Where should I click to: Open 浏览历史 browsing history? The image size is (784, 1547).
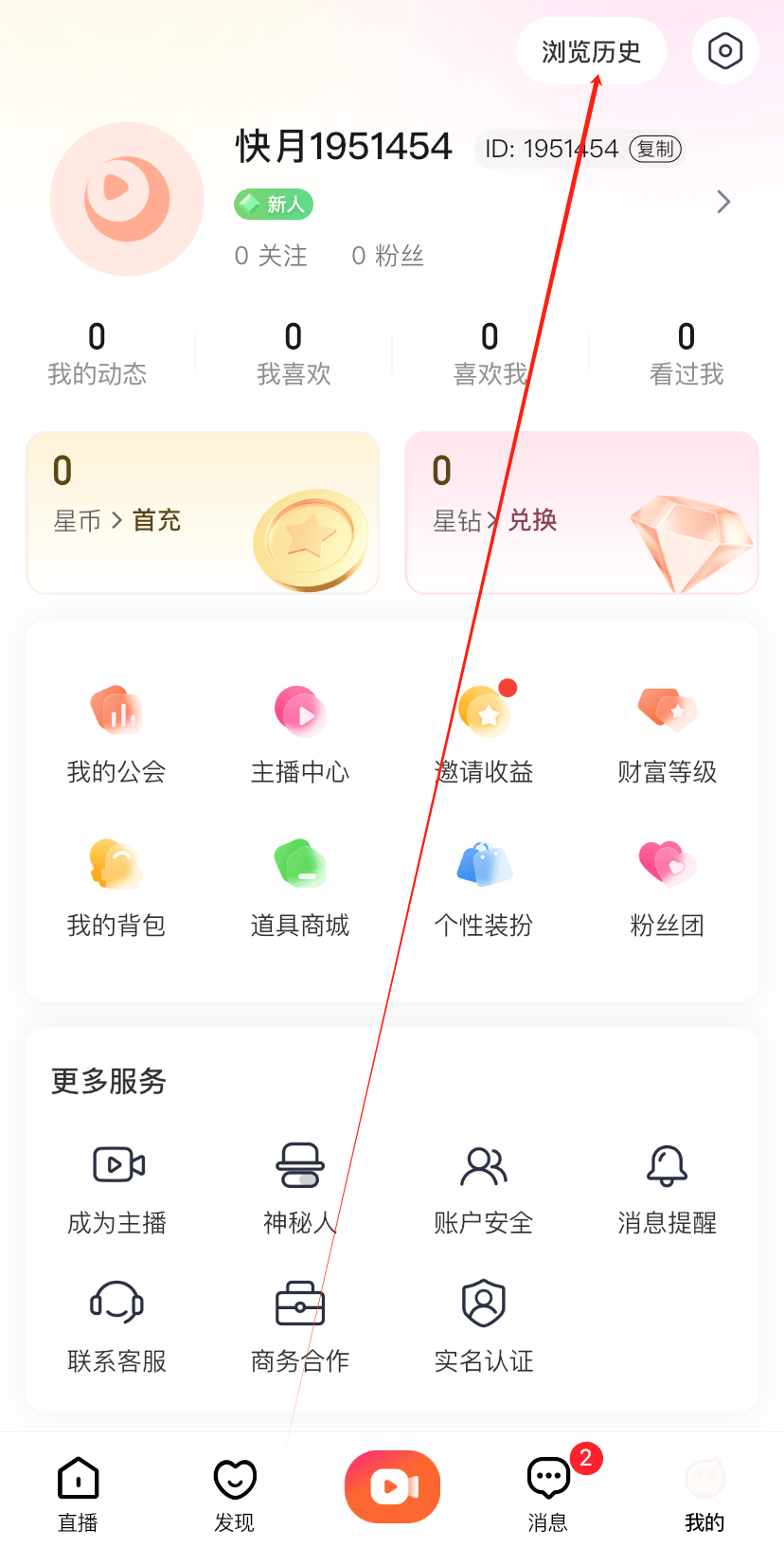click(x=591, y=51)
